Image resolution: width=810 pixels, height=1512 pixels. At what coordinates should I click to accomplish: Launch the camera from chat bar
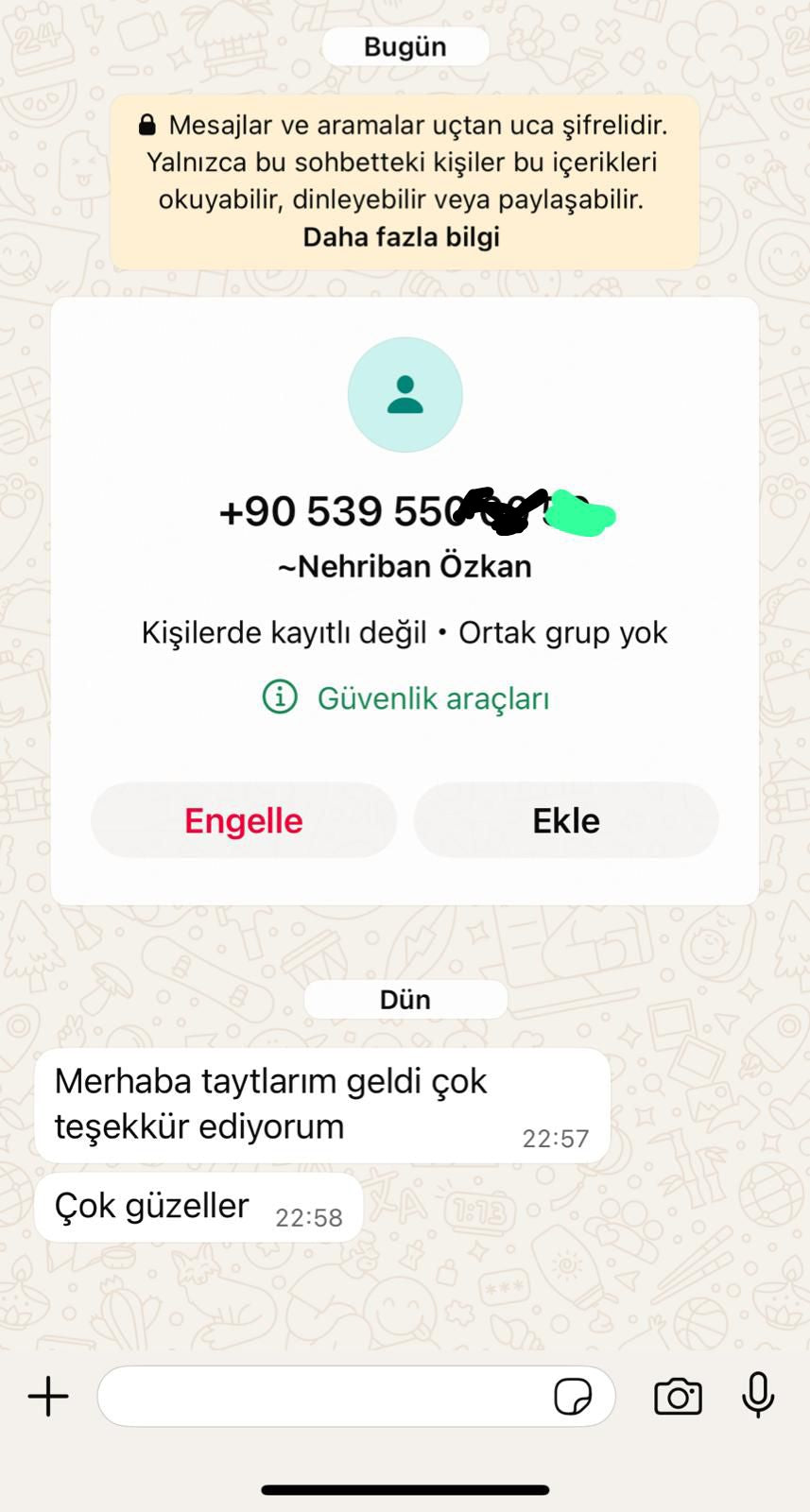tap(678, 1396)
